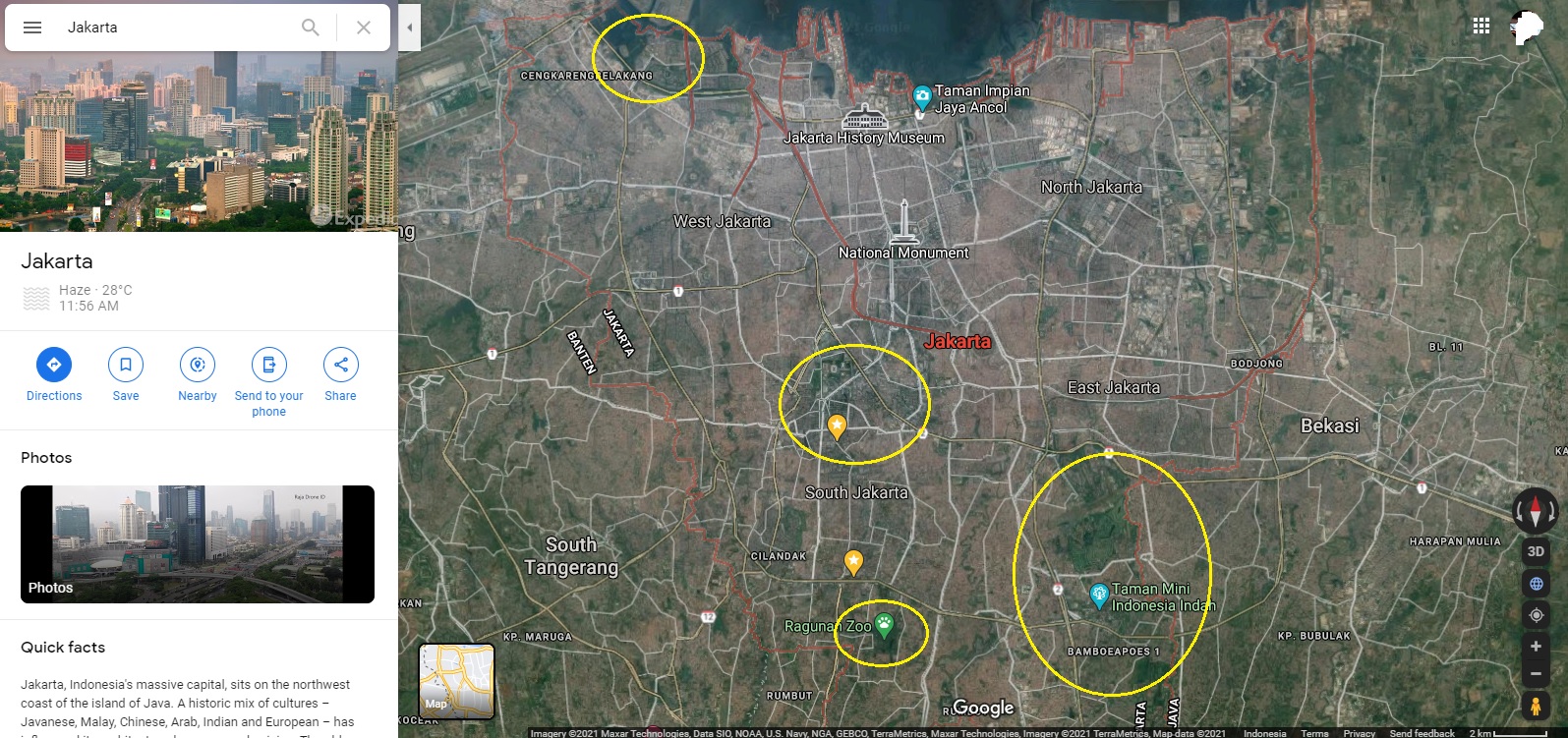Select the Street View pegman
This screenshot has height=738, width=1568.
click(1536, 706)
